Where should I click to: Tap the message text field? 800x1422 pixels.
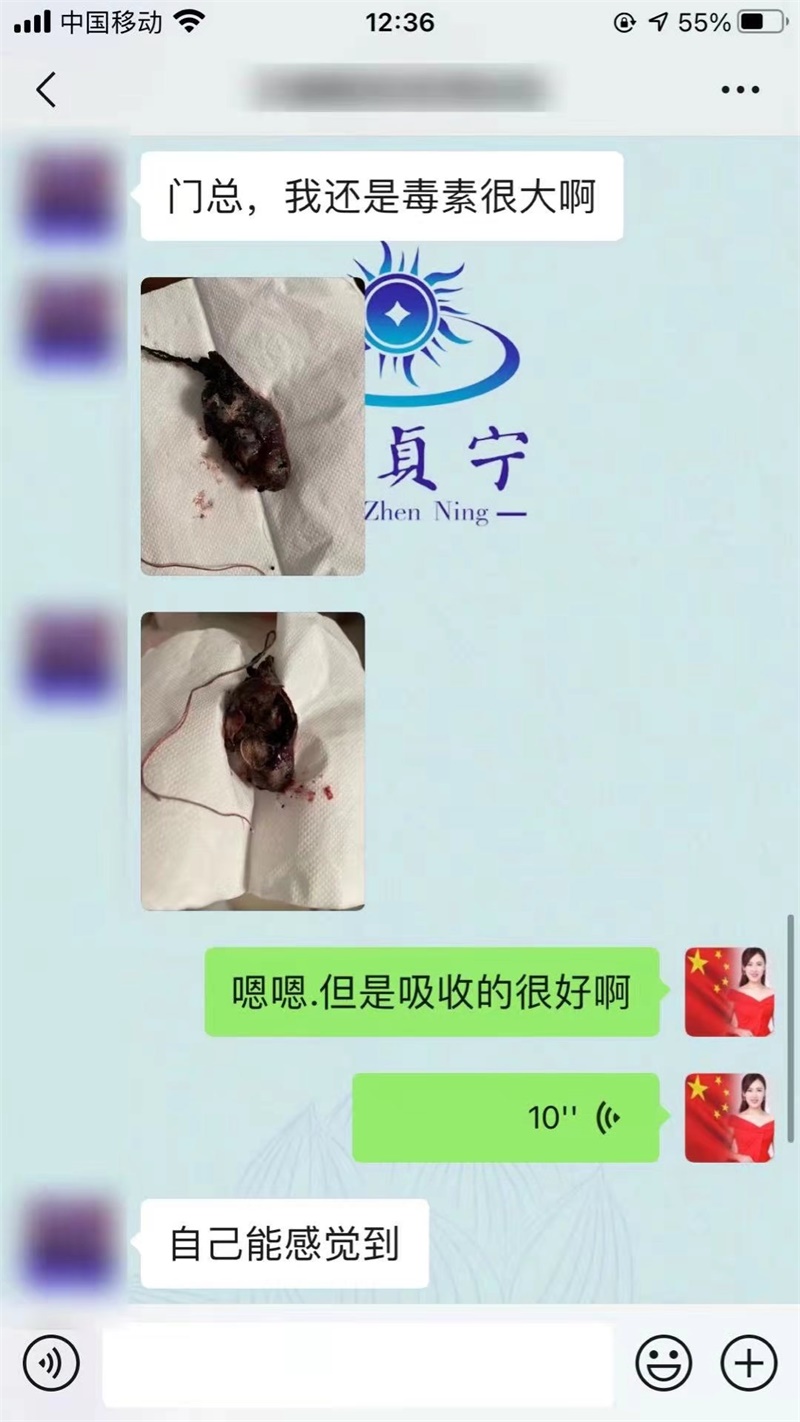pos(357,1364)
